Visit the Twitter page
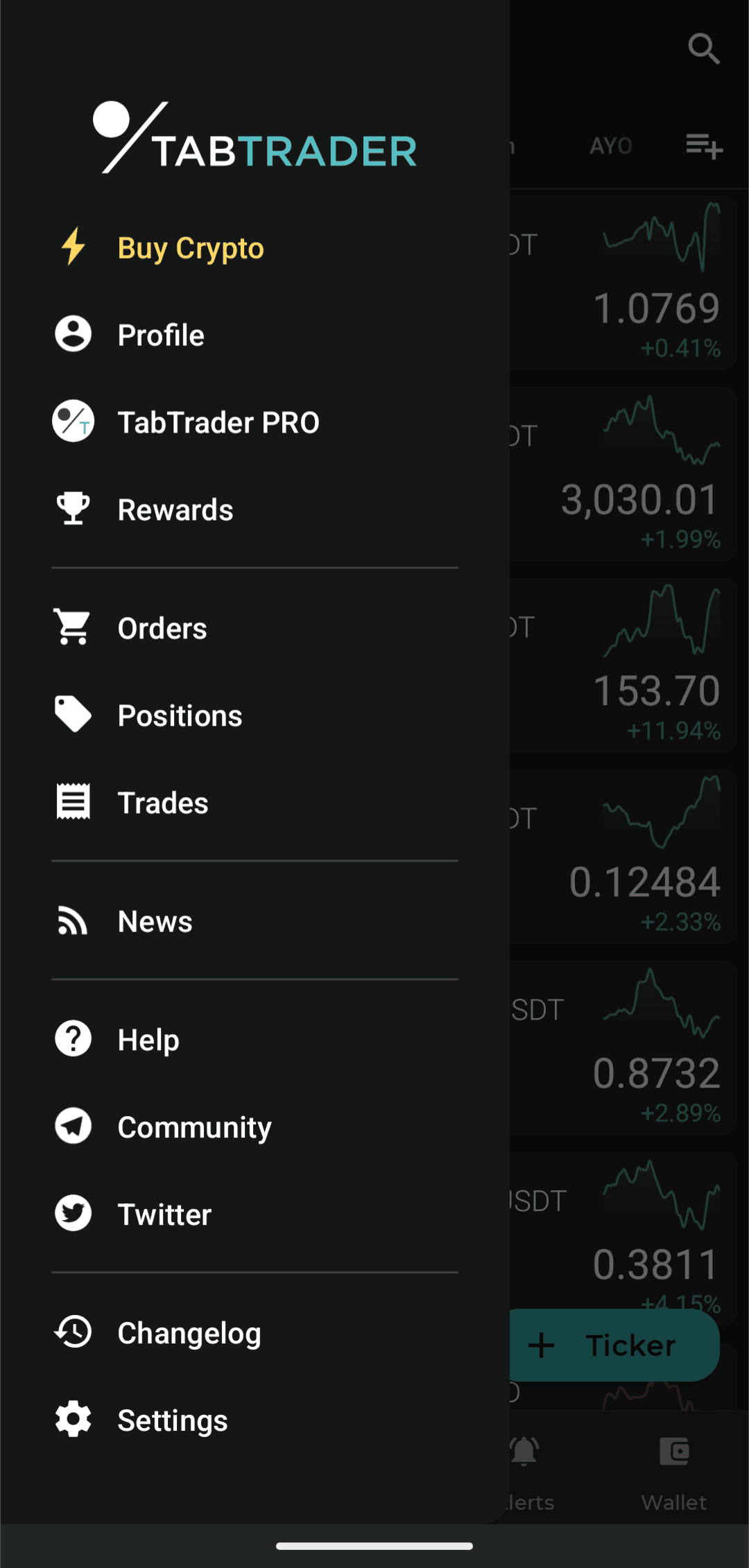The width and height of the screenshot is (749, 1568). (255, 1214)
